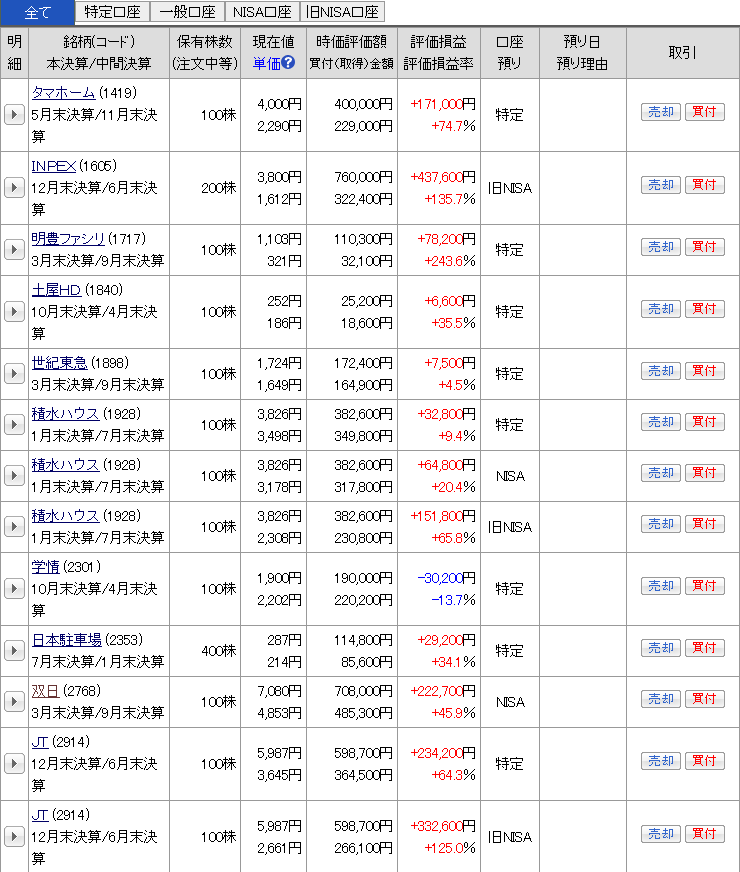
Task: Open the 学情 stock link
Action: (x=45, y=567)
